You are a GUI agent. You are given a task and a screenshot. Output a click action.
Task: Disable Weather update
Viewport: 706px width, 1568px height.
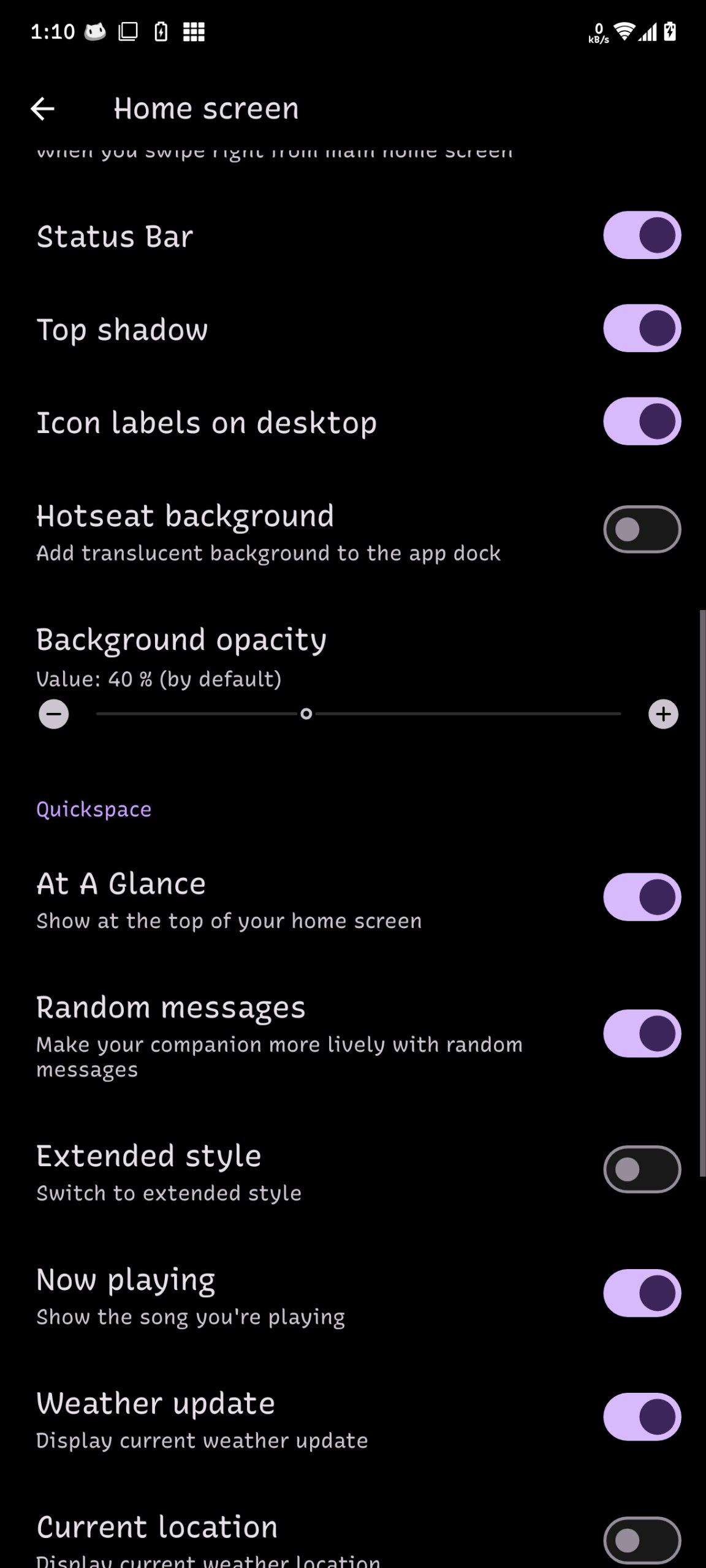(x=642, y=1417)
